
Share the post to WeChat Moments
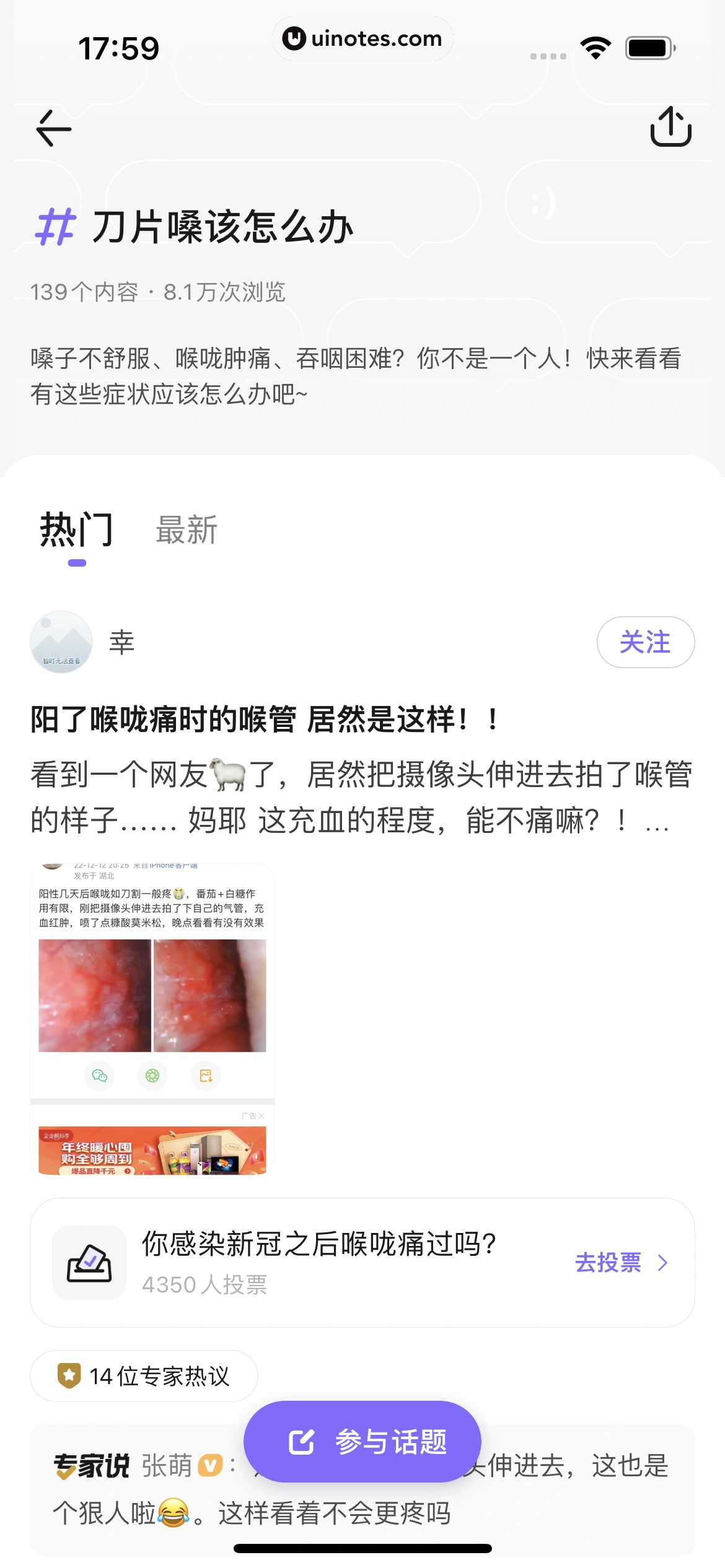point(152,1076)
